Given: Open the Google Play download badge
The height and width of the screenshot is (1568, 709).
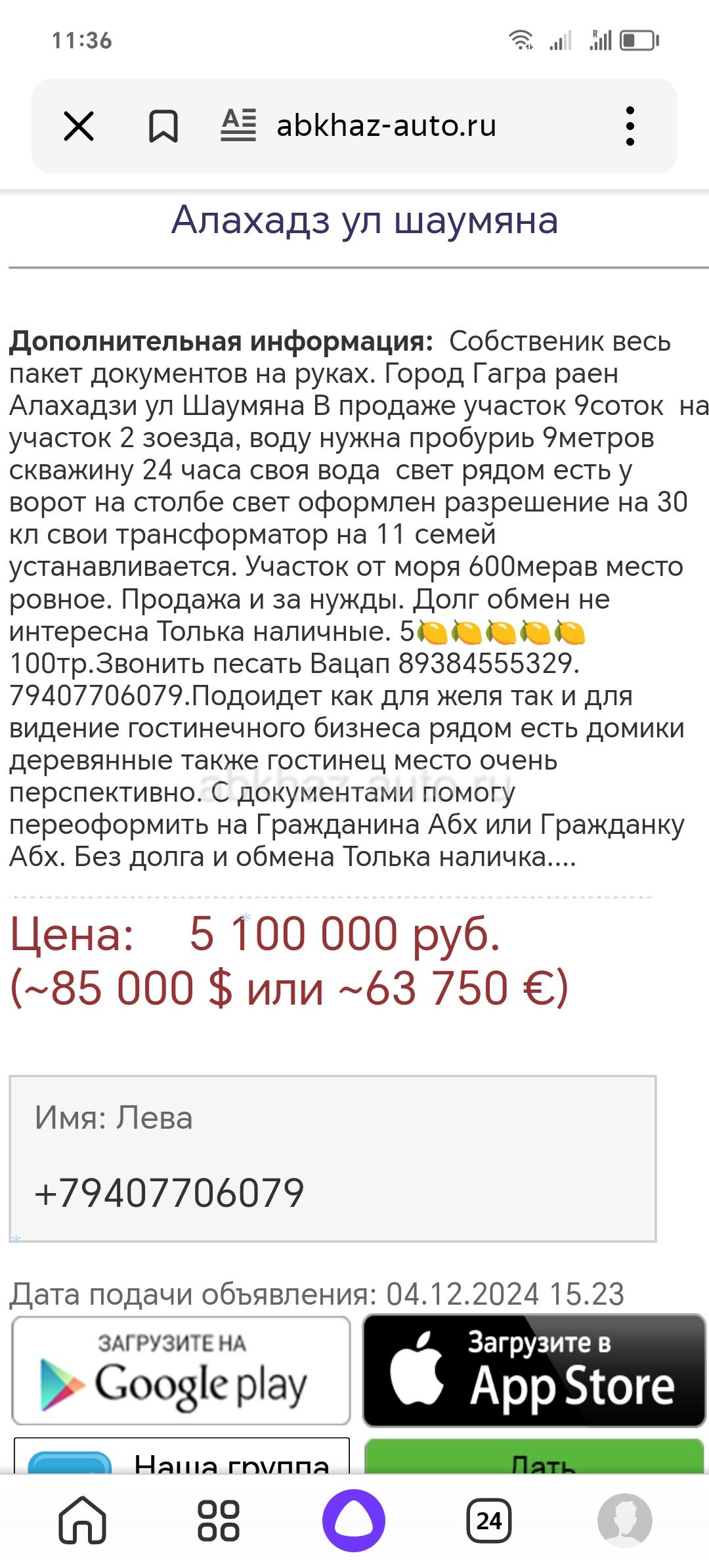Looking at the screenshot, I should 181,1370.
